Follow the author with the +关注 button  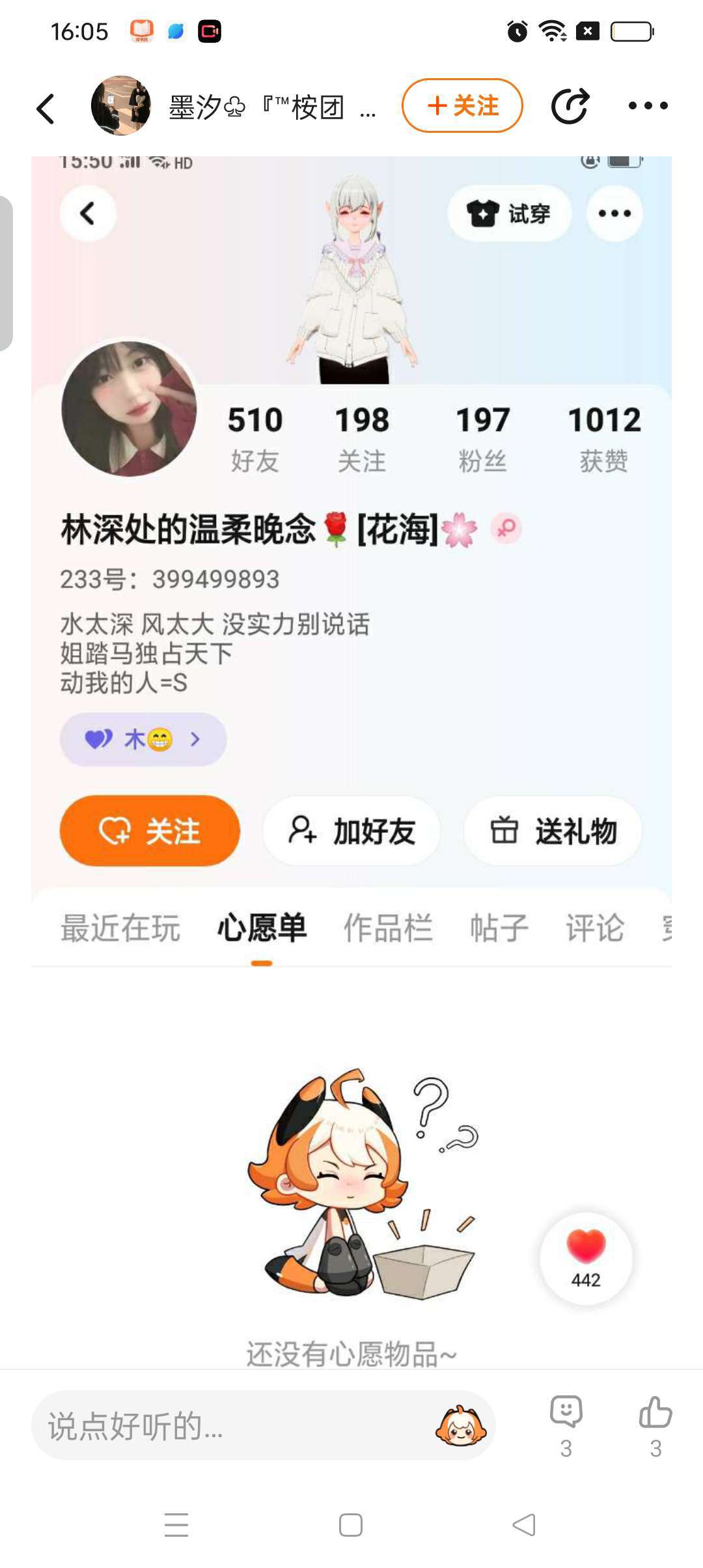[462, 105]
